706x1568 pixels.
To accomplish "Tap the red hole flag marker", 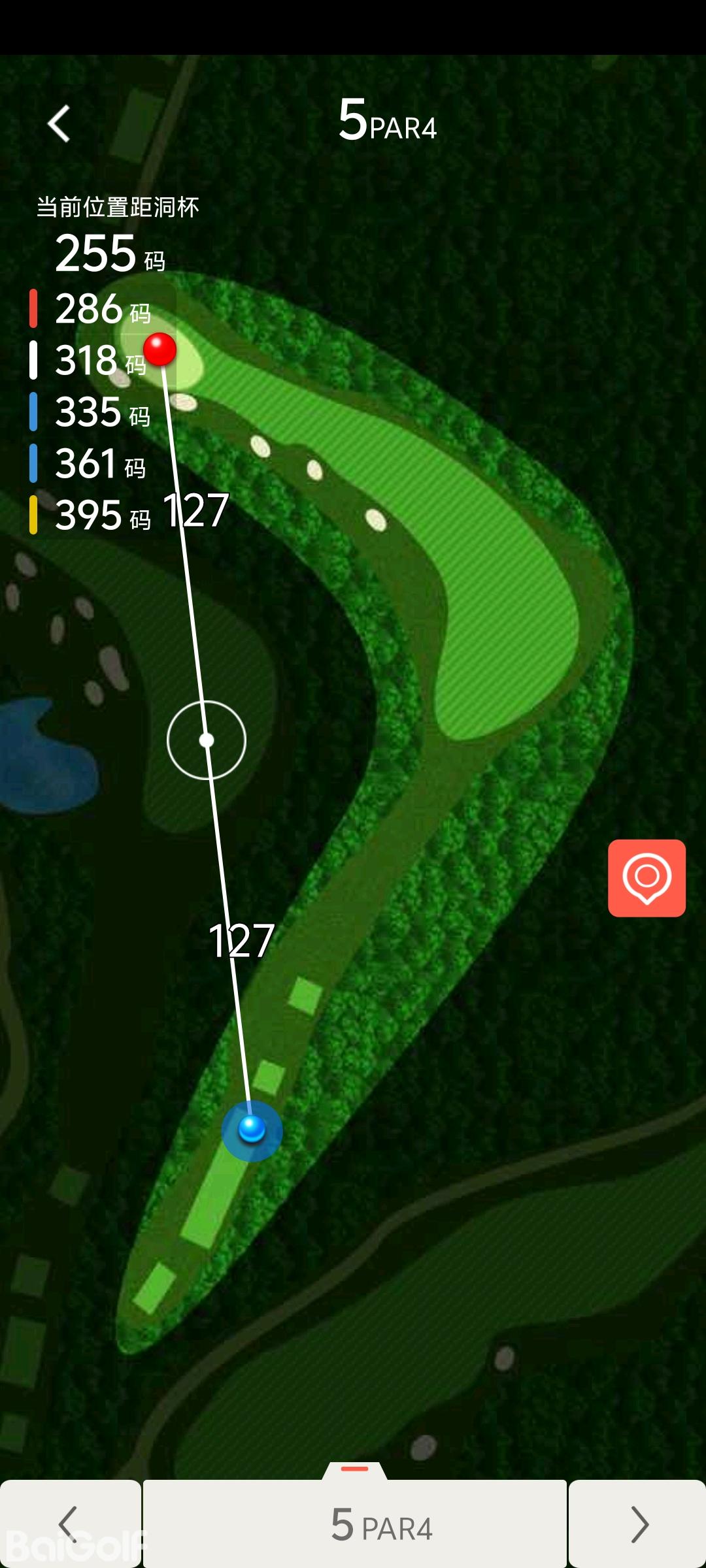I will [160, 349].
